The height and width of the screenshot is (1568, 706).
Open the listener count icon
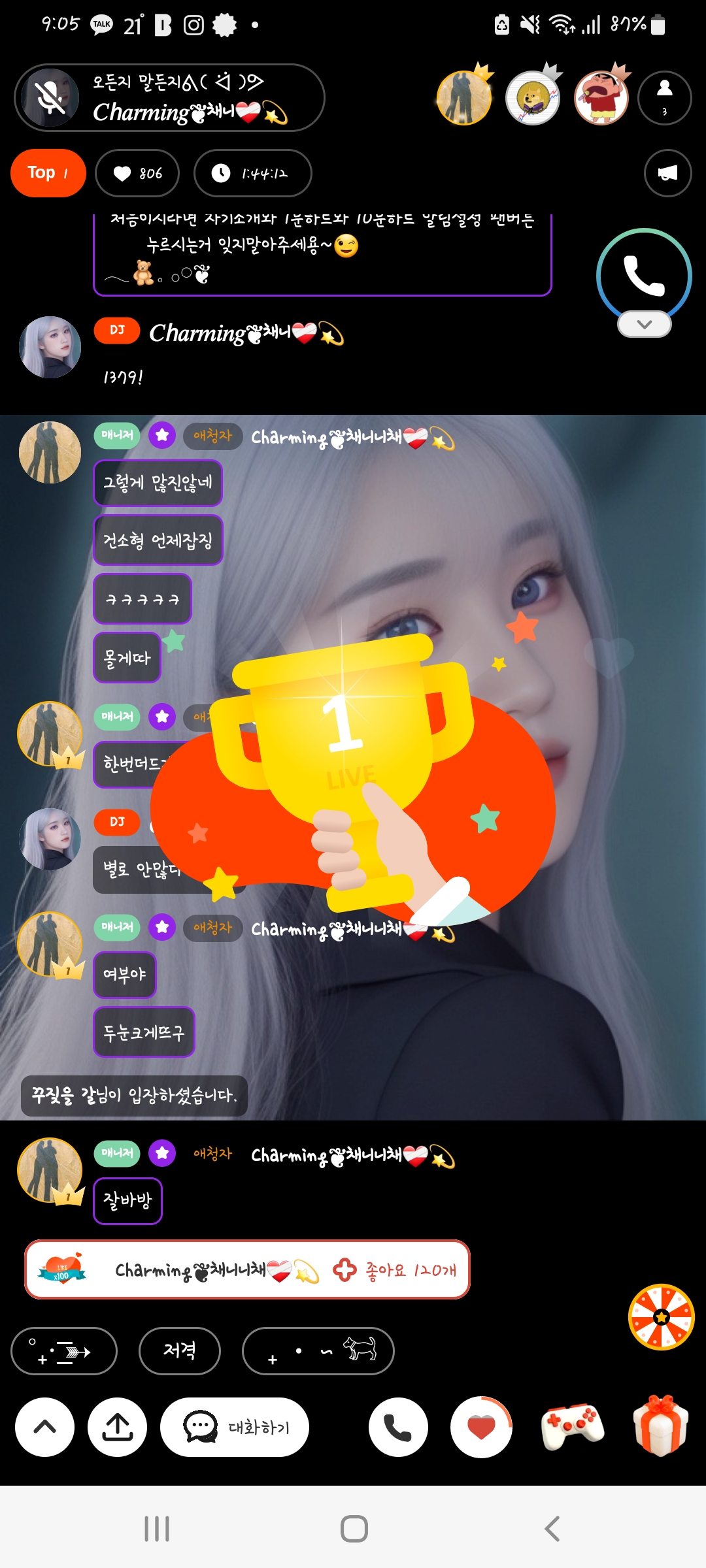click(x=664, y=98)
